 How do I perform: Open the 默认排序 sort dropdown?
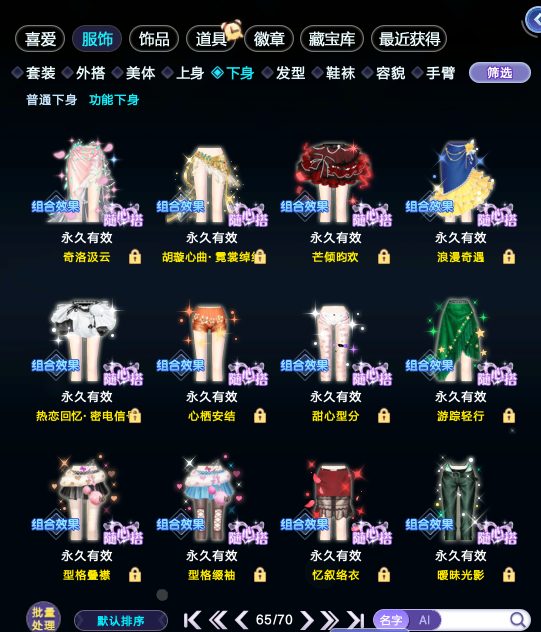pos(121,621)
